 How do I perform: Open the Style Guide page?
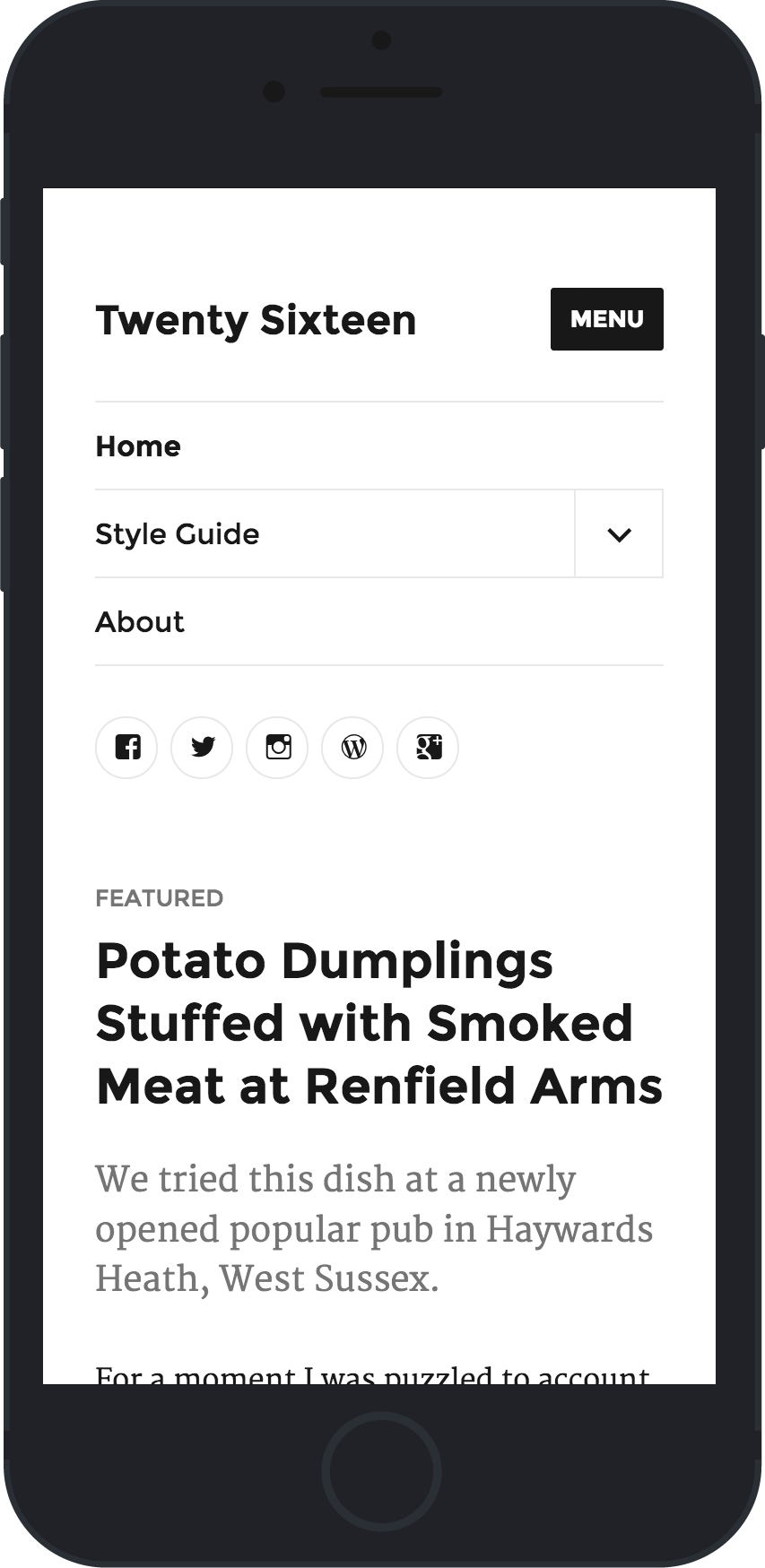tap(178, 533)
